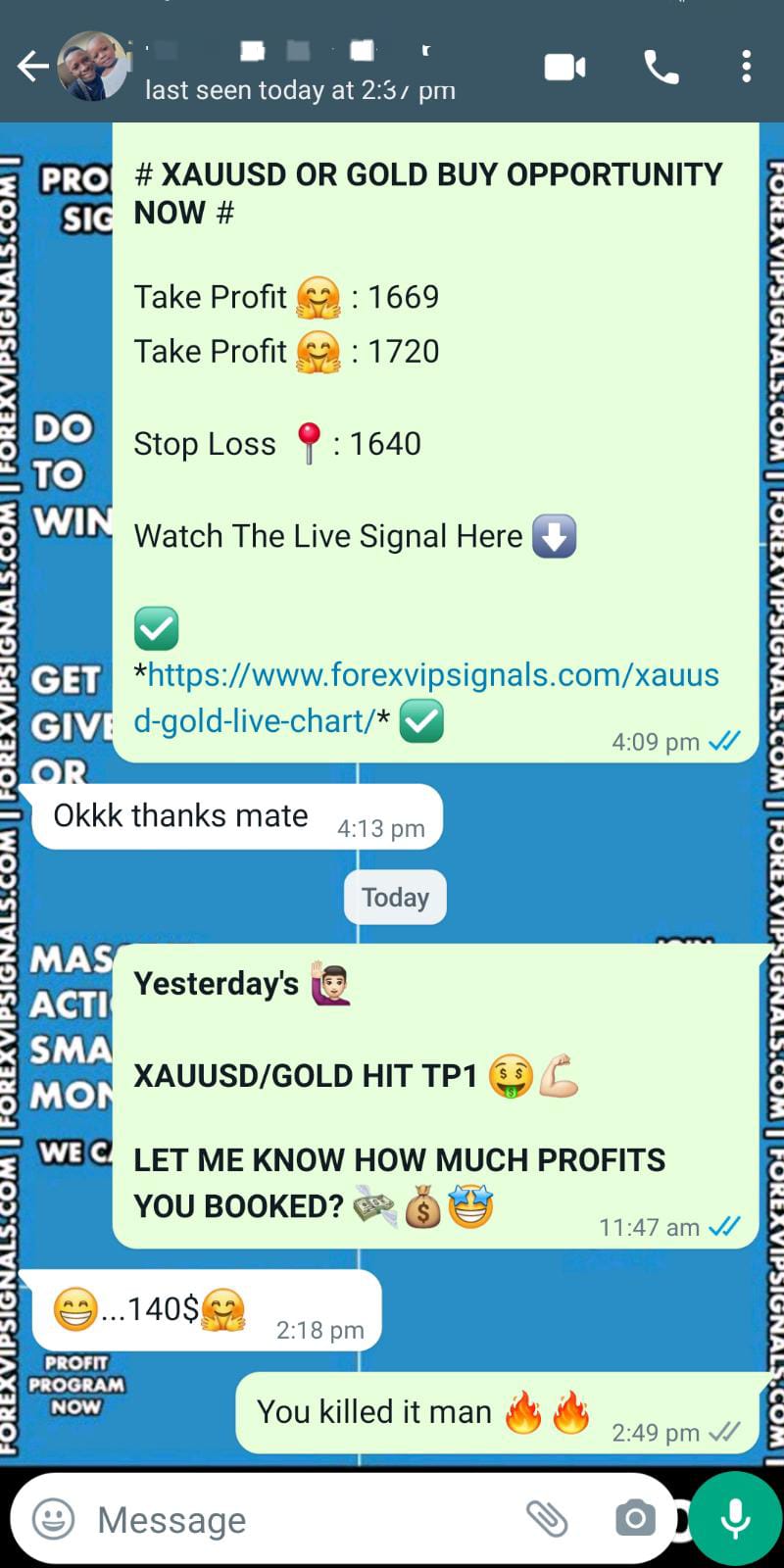Open the forexvipsignals.com xauusd live chart link
The image size is (784, 1568).
pyautogui.click(x=431, y=675)
